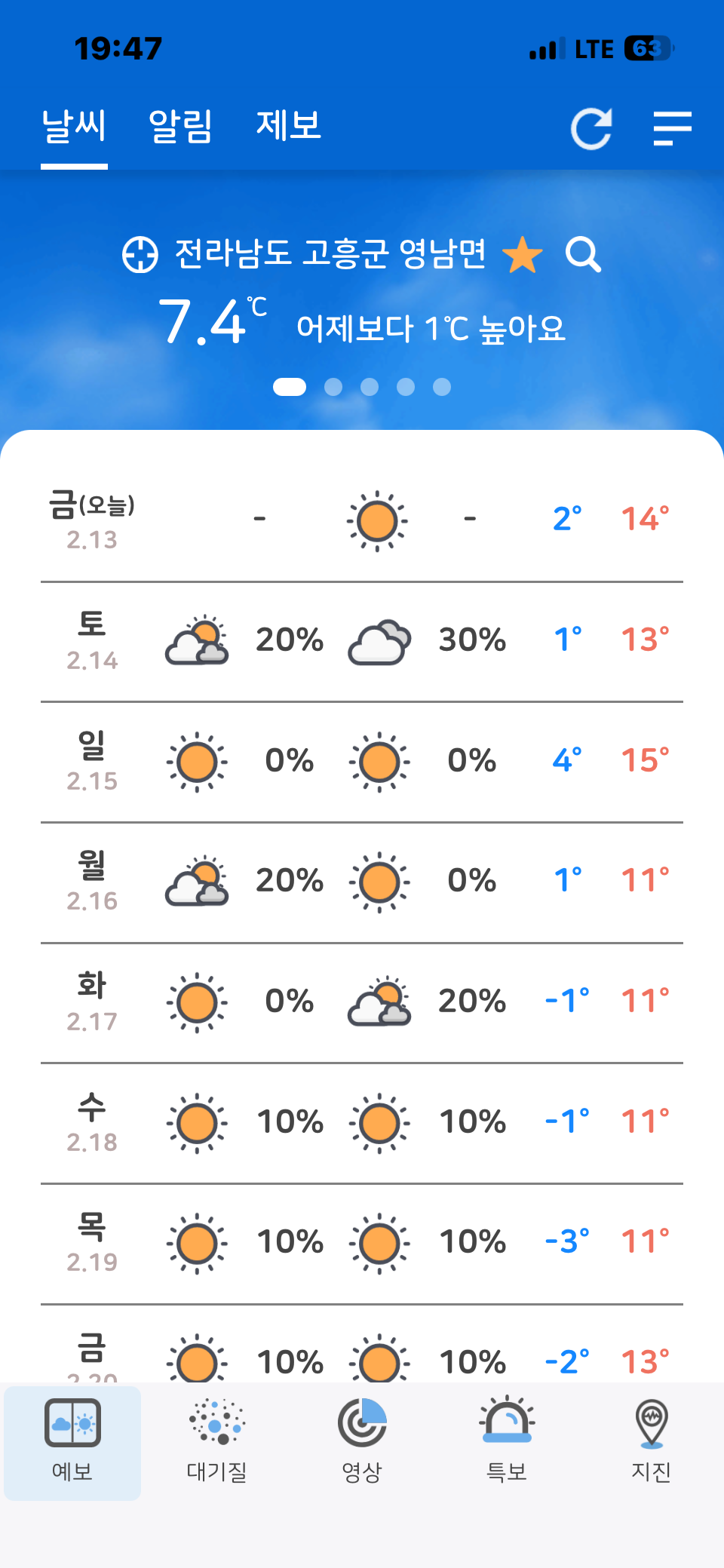View 특보 weather warnings
724x1568 pixels.
pos(507,1441)
